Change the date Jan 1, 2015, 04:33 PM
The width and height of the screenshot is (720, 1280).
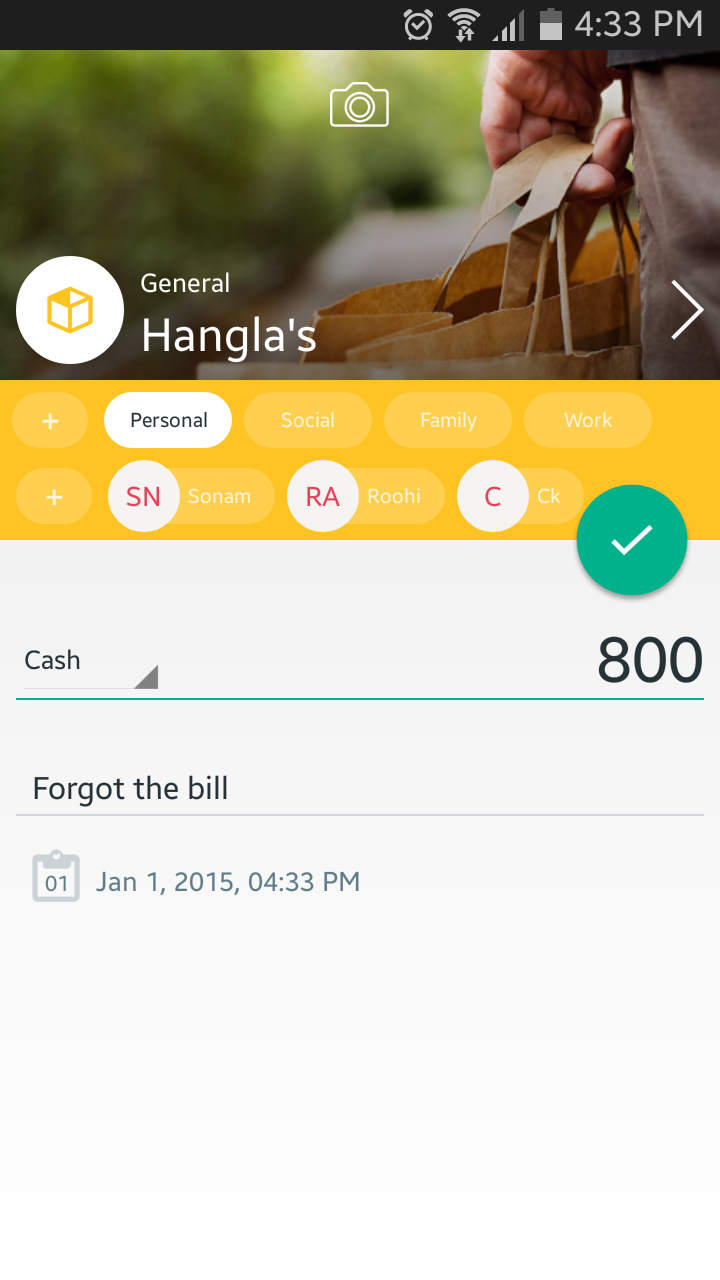227,881
